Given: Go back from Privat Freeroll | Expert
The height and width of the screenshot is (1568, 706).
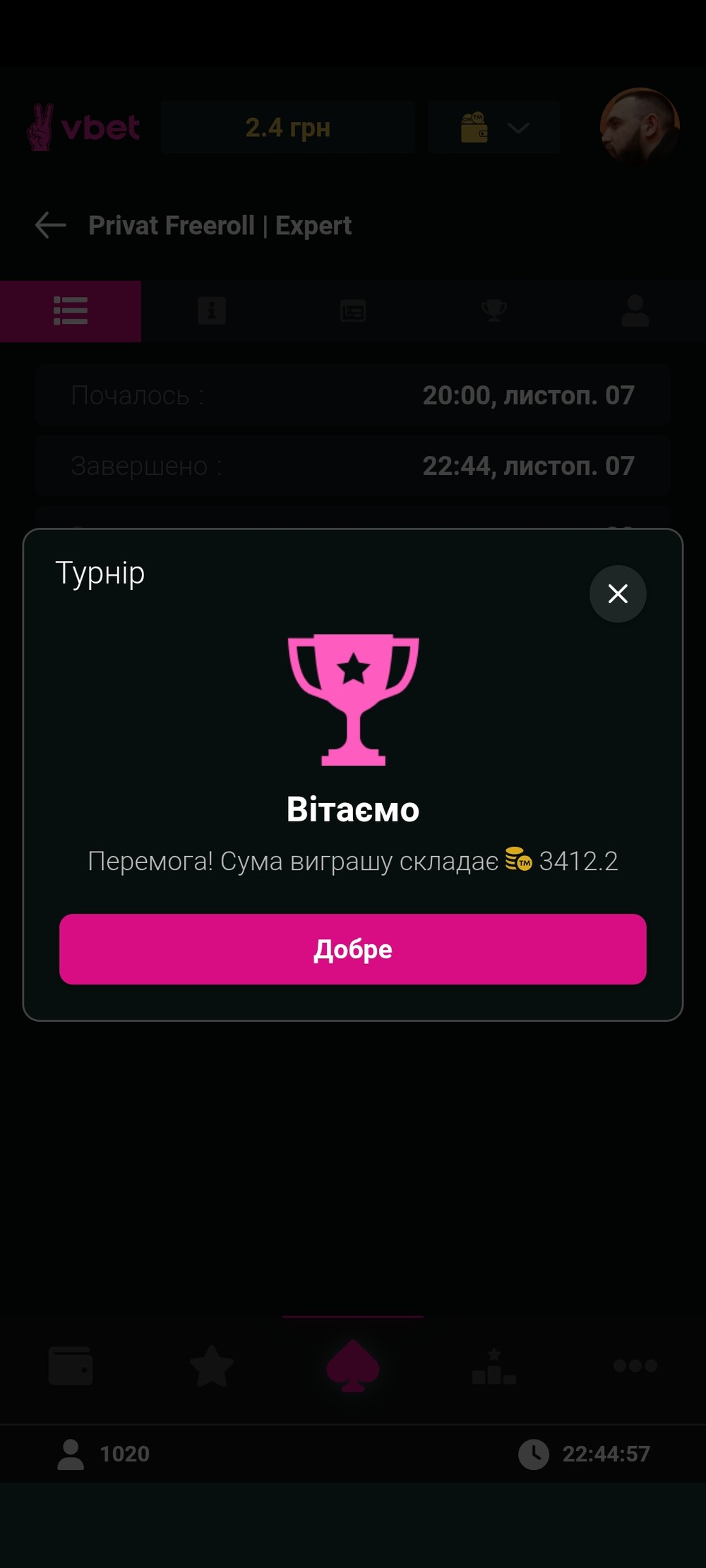Looking at the screenshot, I should pyautogui.click(x=50, y=226).
